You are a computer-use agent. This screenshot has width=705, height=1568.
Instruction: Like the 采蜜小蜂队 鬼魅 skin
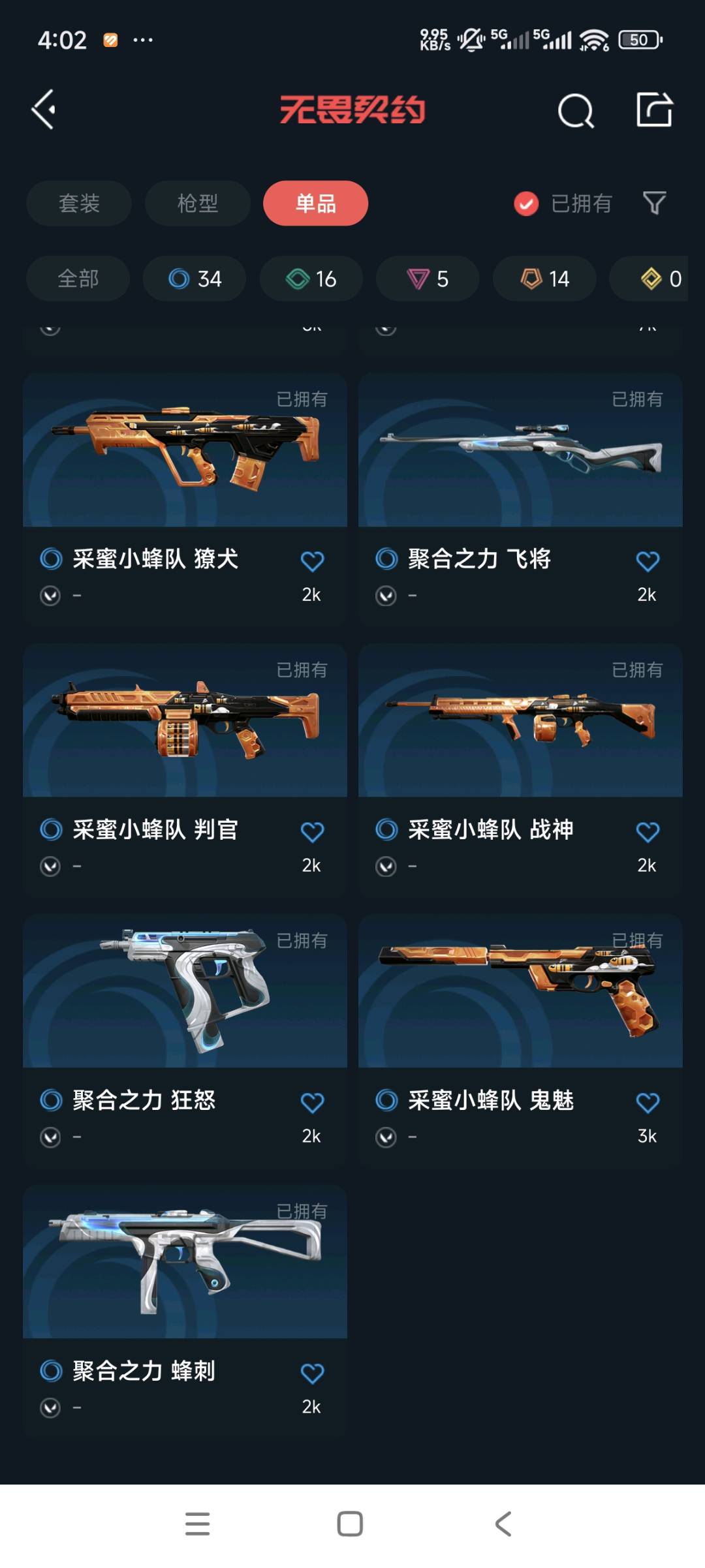click(x=647, y=1103)
